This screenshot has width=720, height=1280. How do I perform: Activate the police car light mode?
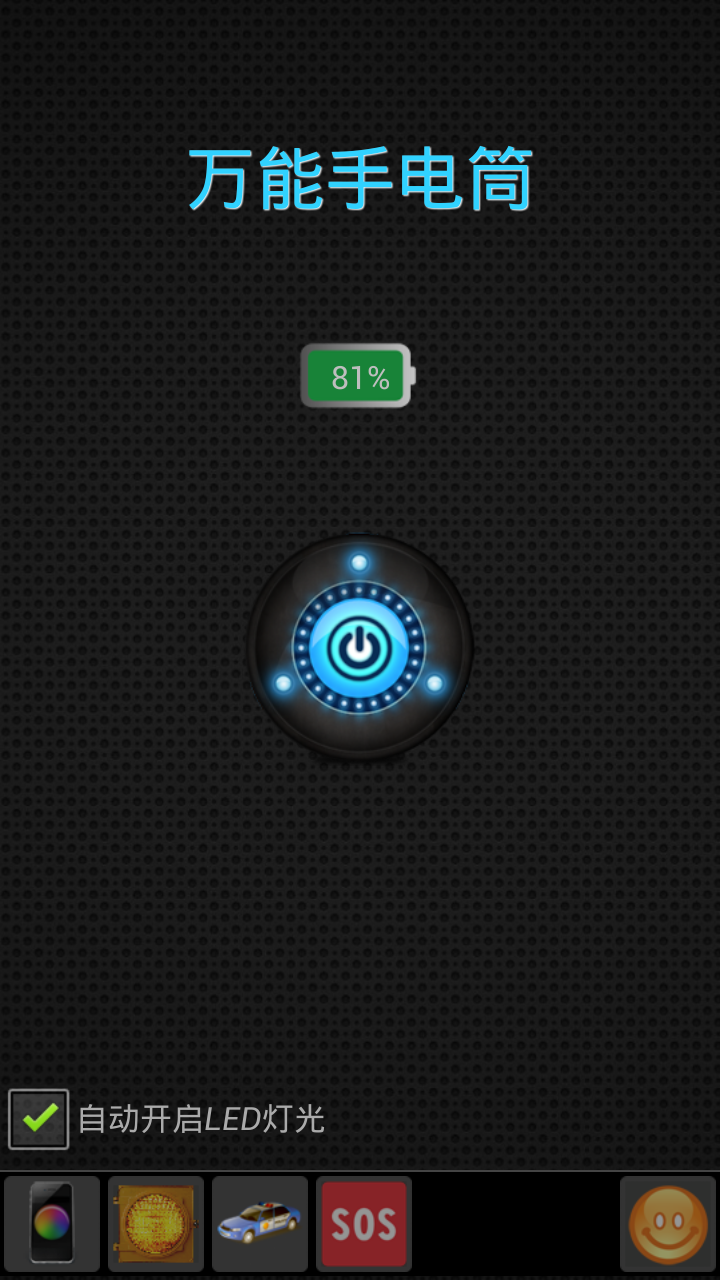260,1224
